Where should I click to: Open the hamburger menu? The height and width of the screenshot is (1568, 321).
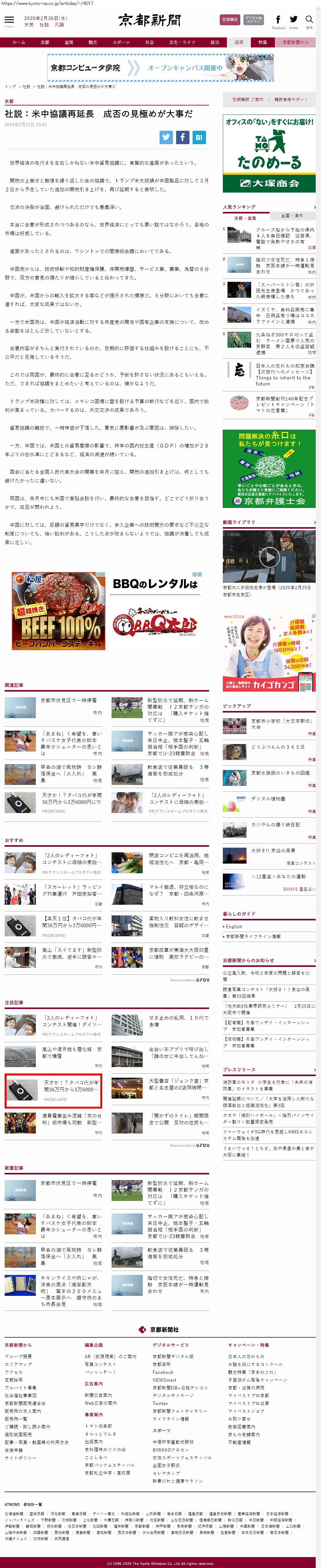click(9, 21)
